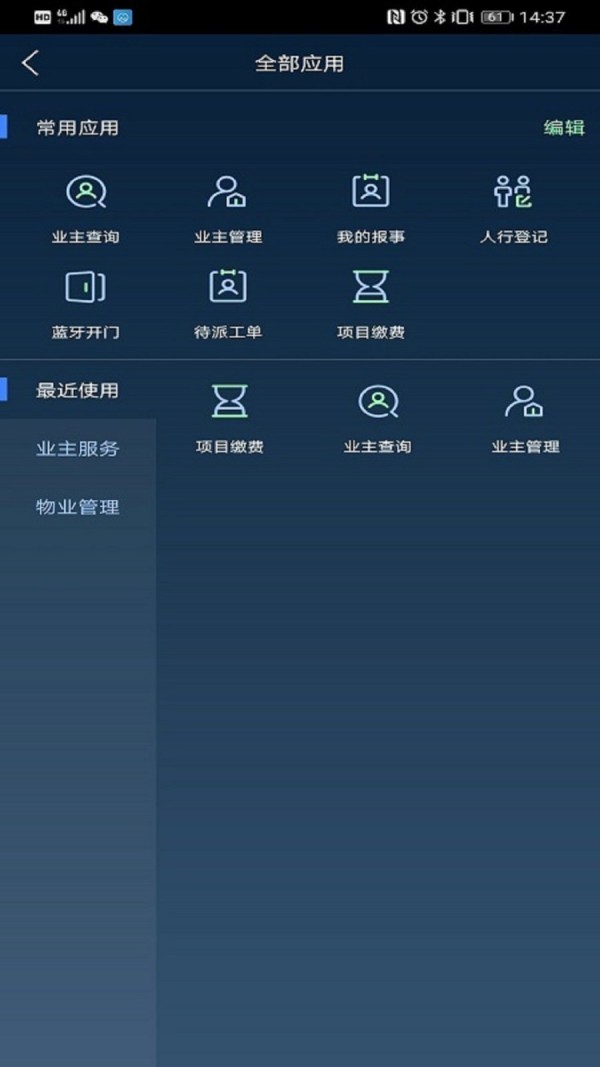Open 业主查询 under 常用应用
Image resolution: width=600 pixels, height=1067 pixels.
click(x=86, y=209)
